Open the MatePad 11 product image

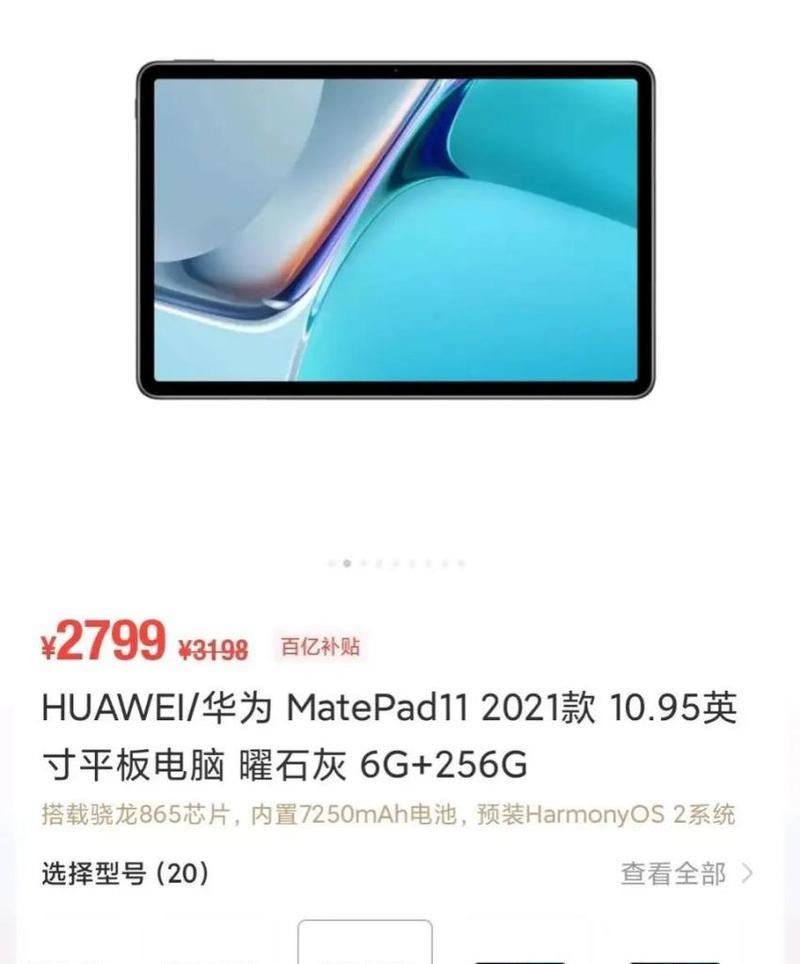[395, 230]
